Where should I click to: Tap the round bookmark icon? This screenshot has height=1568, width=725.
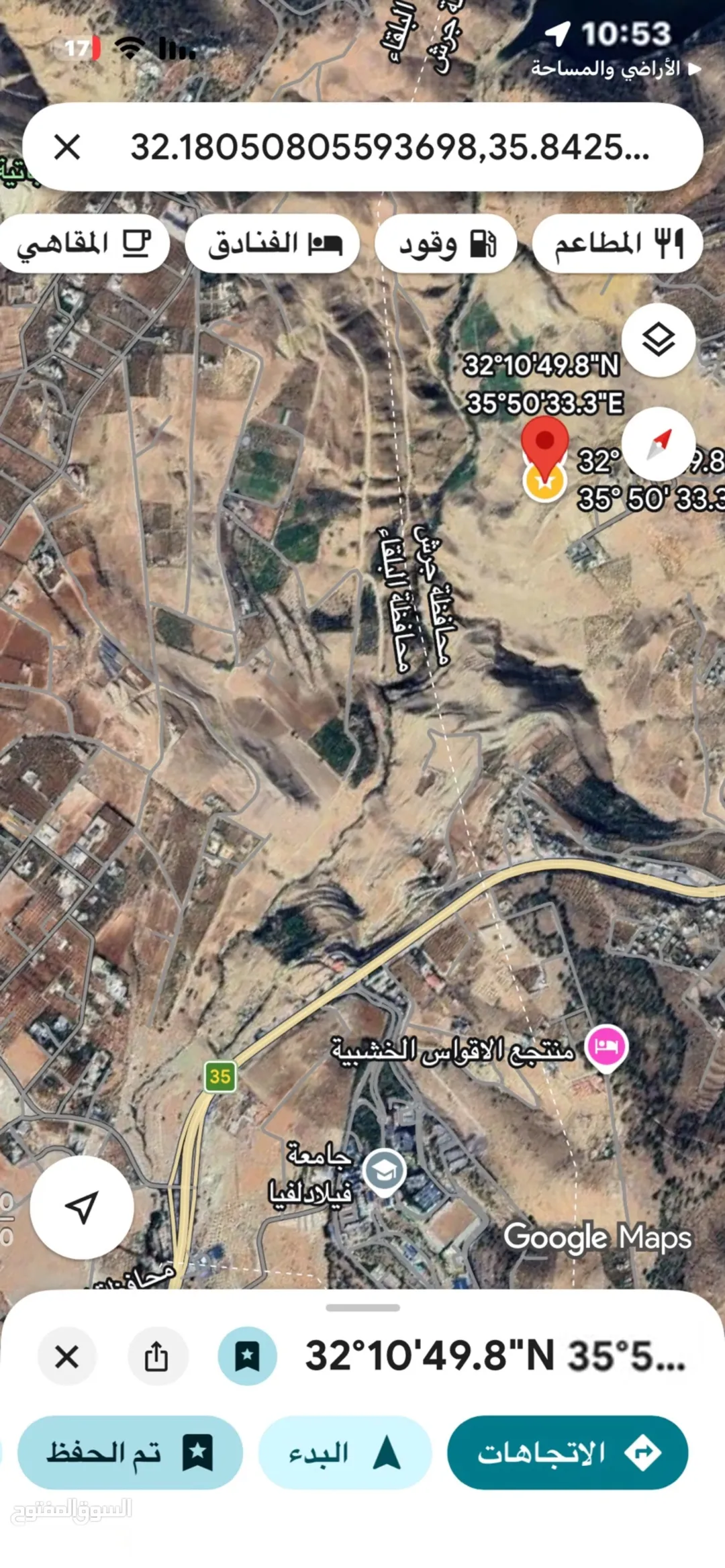click(247, 1357)
